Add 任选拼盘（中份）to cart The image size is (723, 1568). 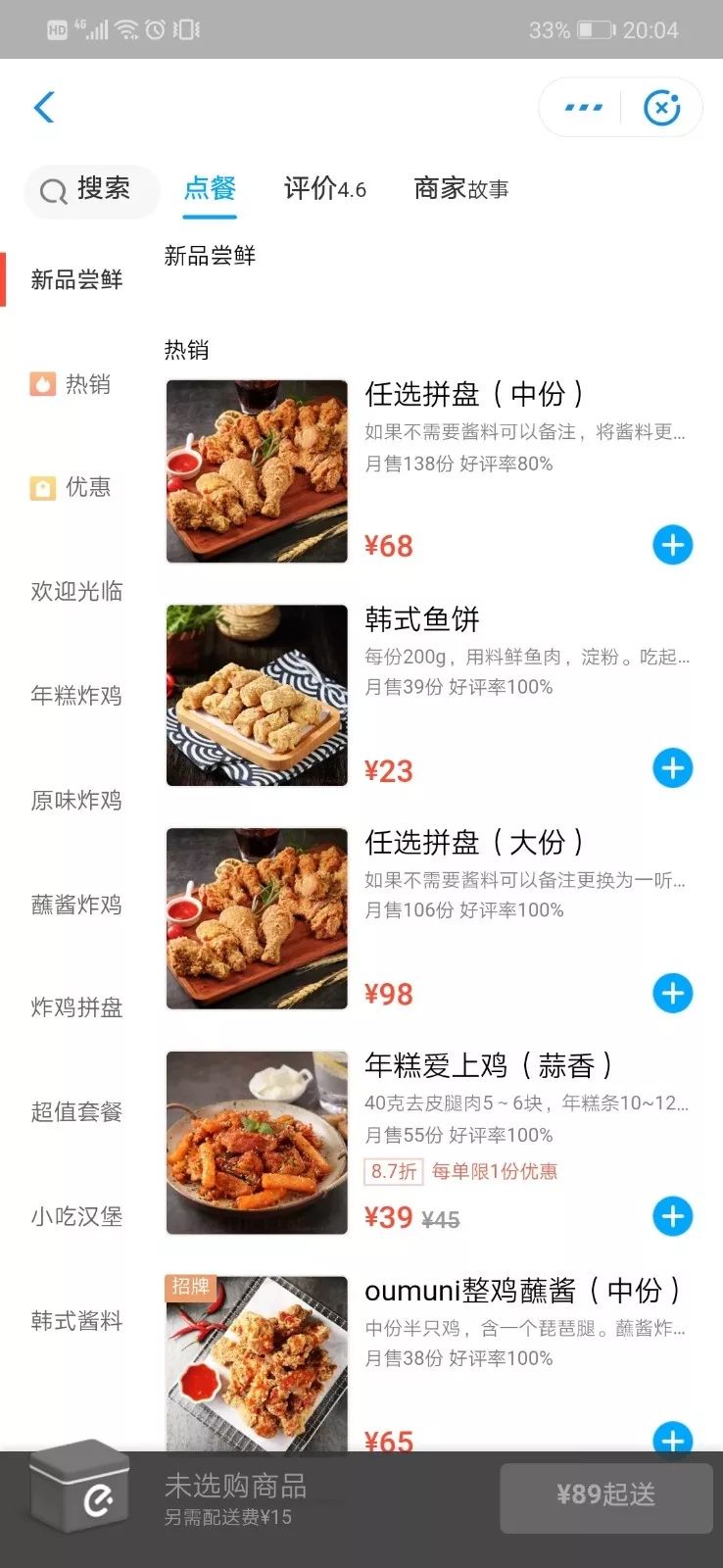pos(672,545)
